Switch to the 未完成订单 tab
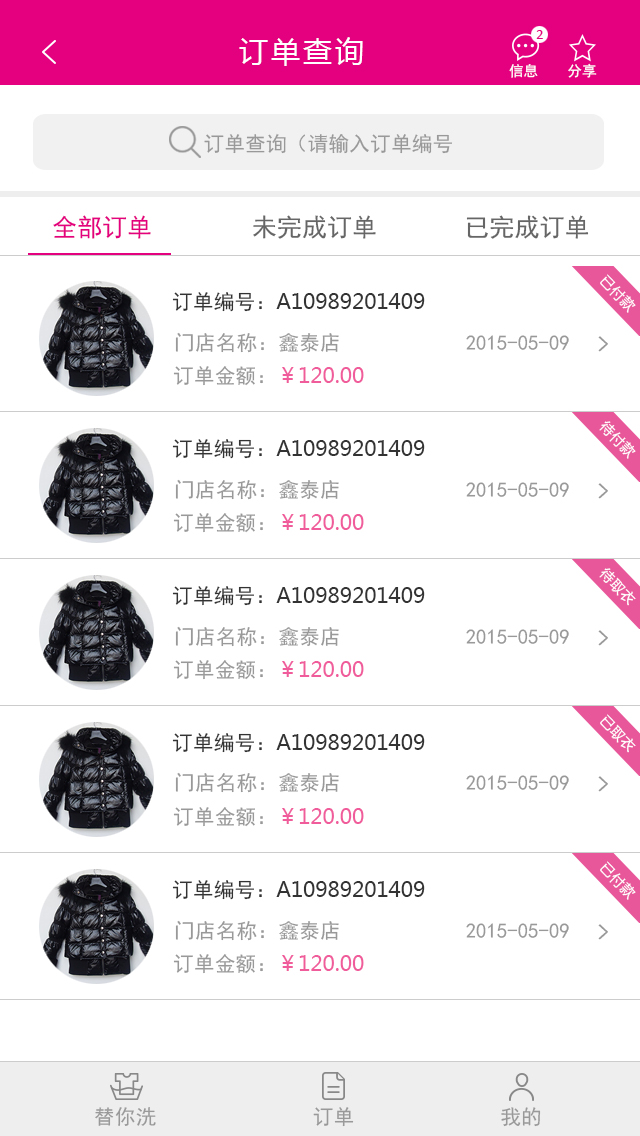Image resolution: width=640 pixels, height=1136 pixels. pyautogui.click(x=314, y=228)
